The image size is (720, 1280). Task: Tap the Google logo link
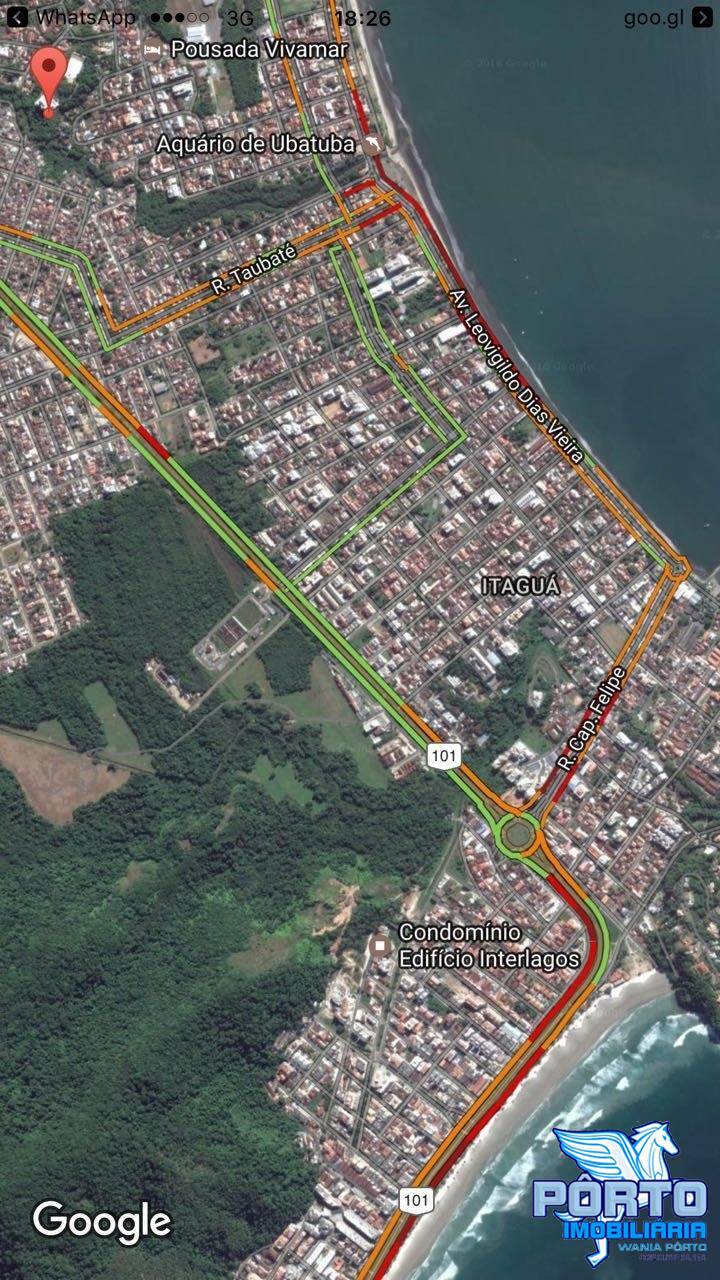(102, 1221)
